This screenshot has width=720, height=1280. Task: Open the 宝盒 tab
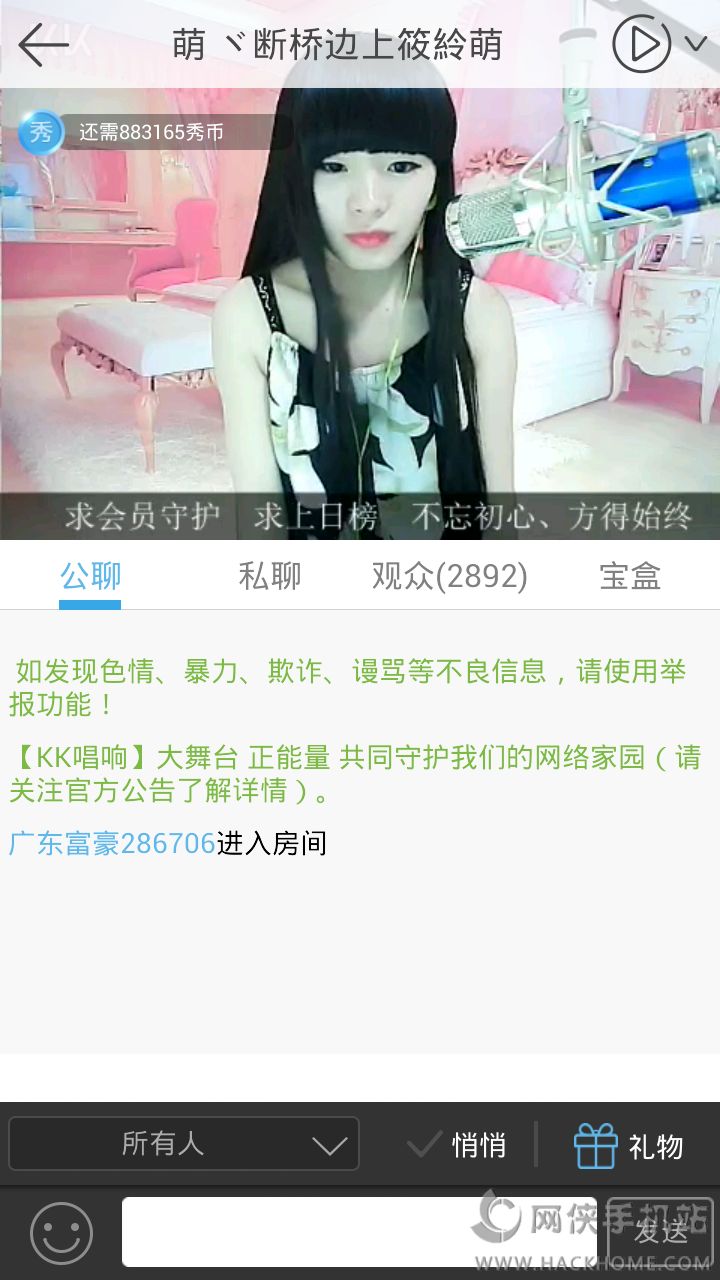[x=629, y=576]
